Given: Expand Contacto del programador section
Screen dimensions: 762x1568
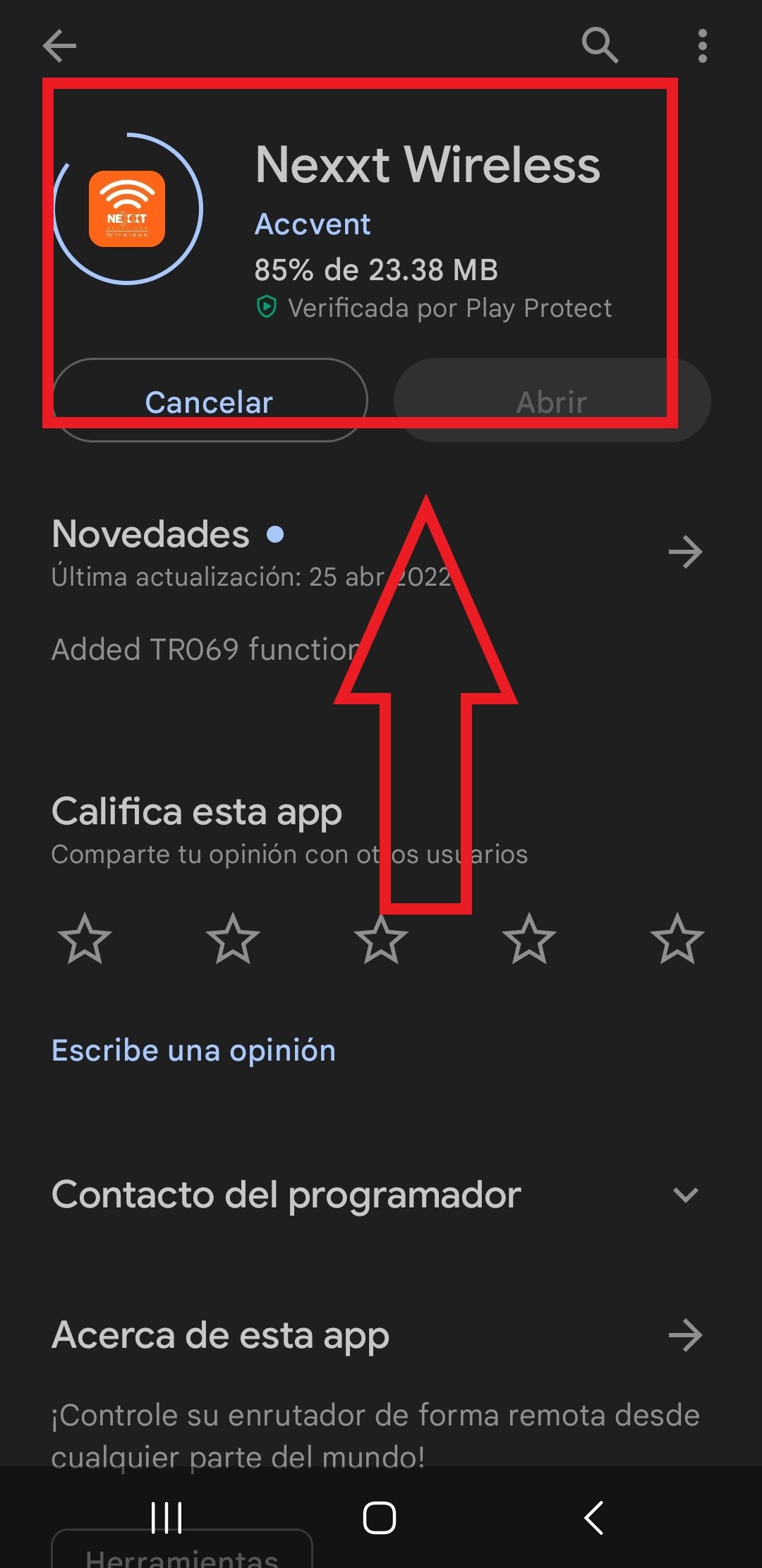Looking at the screenshot, I should tap(685, 1195).
